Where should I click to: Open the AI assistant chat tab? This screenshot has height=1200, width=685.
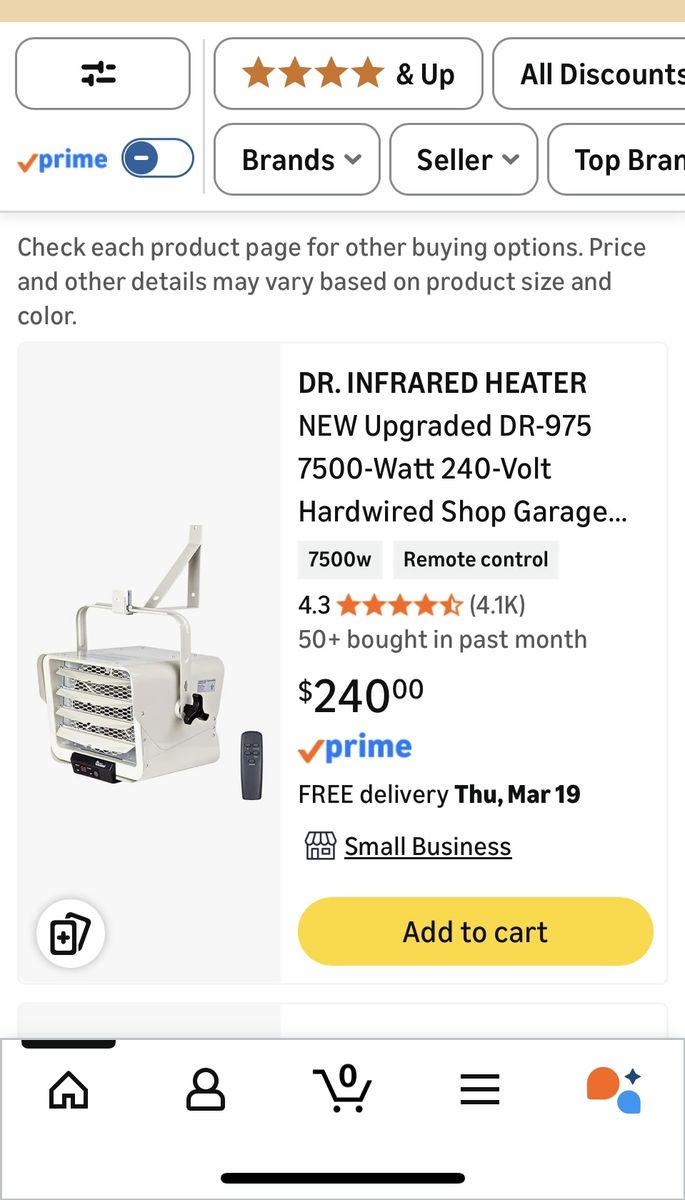614,1088
